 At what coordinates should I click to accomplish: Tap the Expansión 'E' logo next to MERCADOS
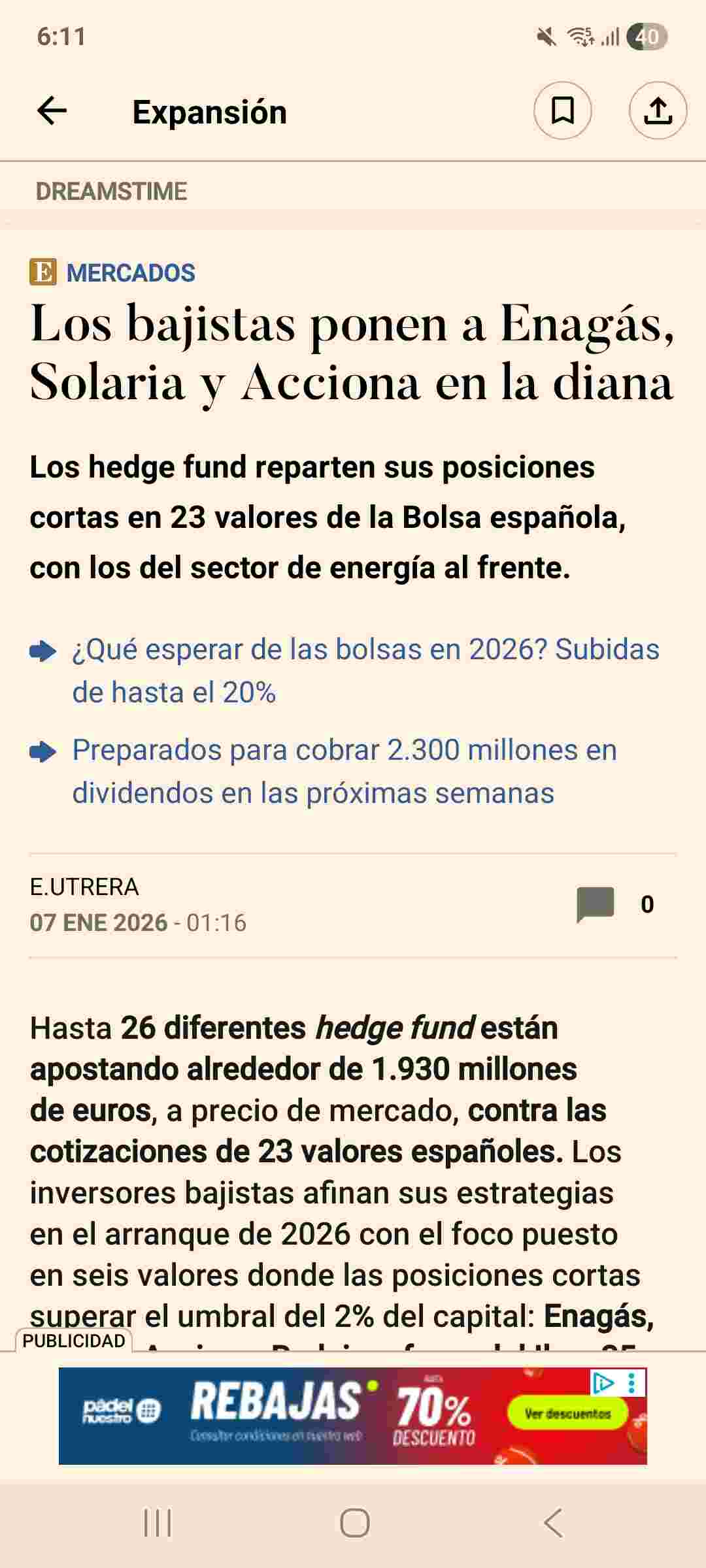click(42, 271)
